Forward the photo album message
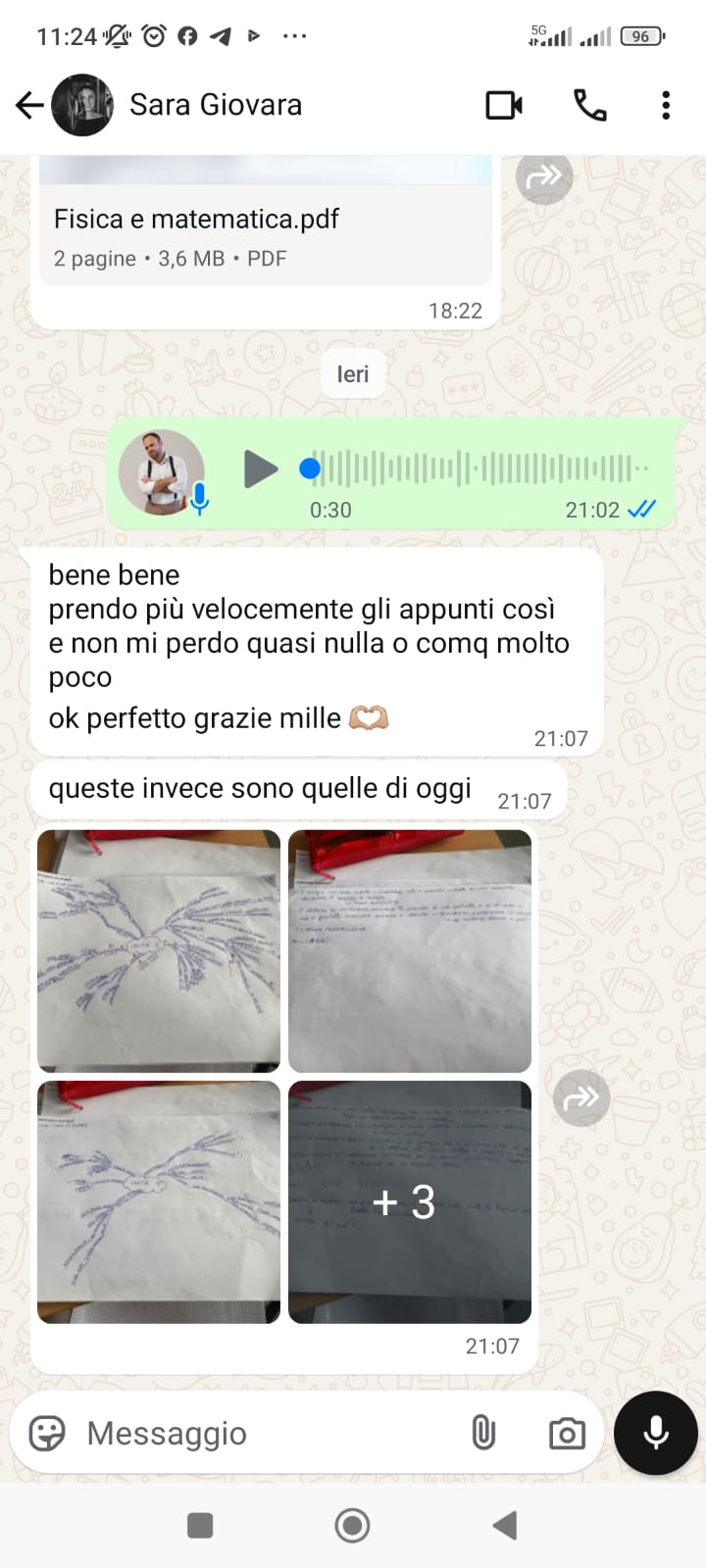 tap(581, 1098)
